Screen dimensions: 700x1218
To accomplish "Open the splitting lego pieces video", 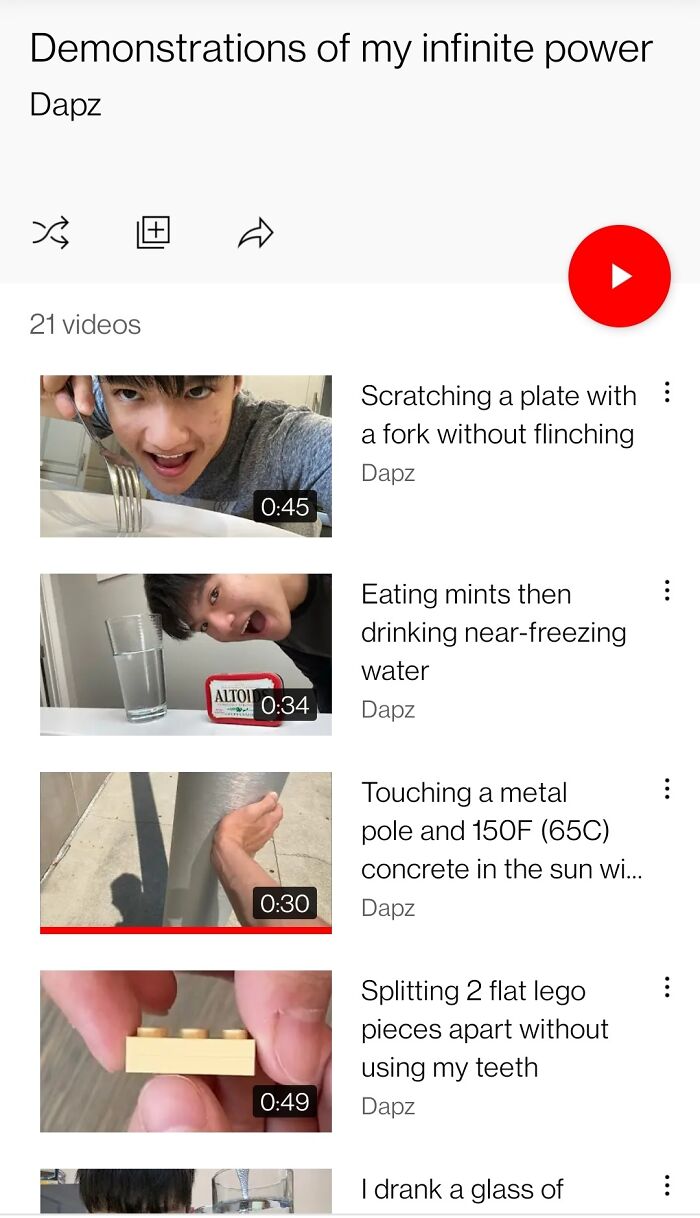I will coord(186,1050).
